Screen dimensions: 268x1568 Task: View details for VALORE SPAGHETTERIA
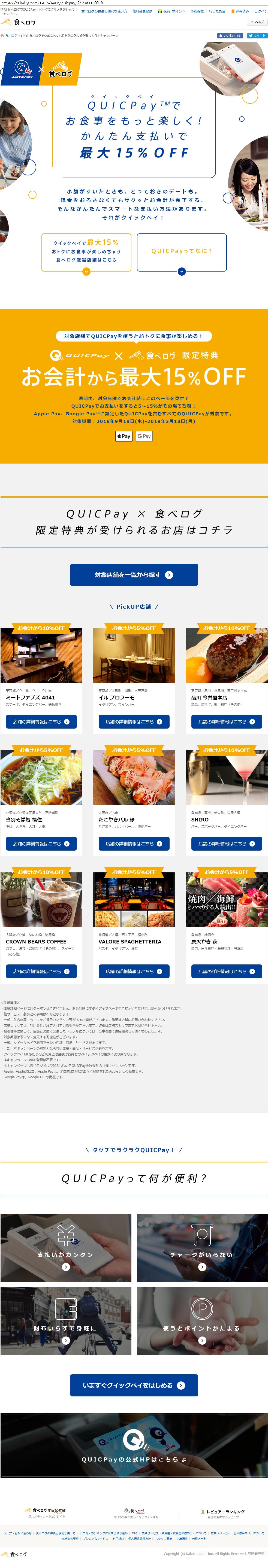pos(134,972)
